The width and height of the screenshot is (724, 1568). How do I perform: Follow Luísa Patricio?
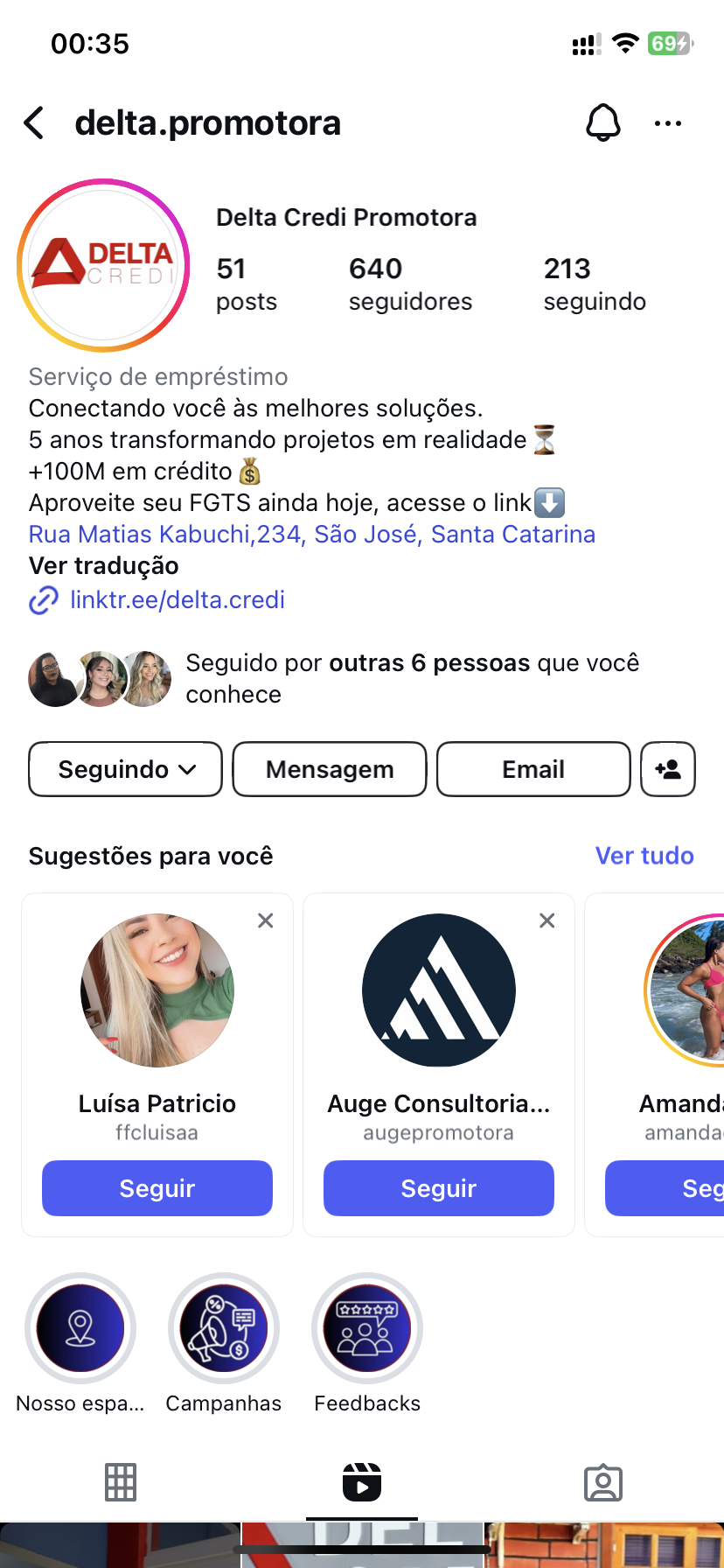coord(157,1188)
